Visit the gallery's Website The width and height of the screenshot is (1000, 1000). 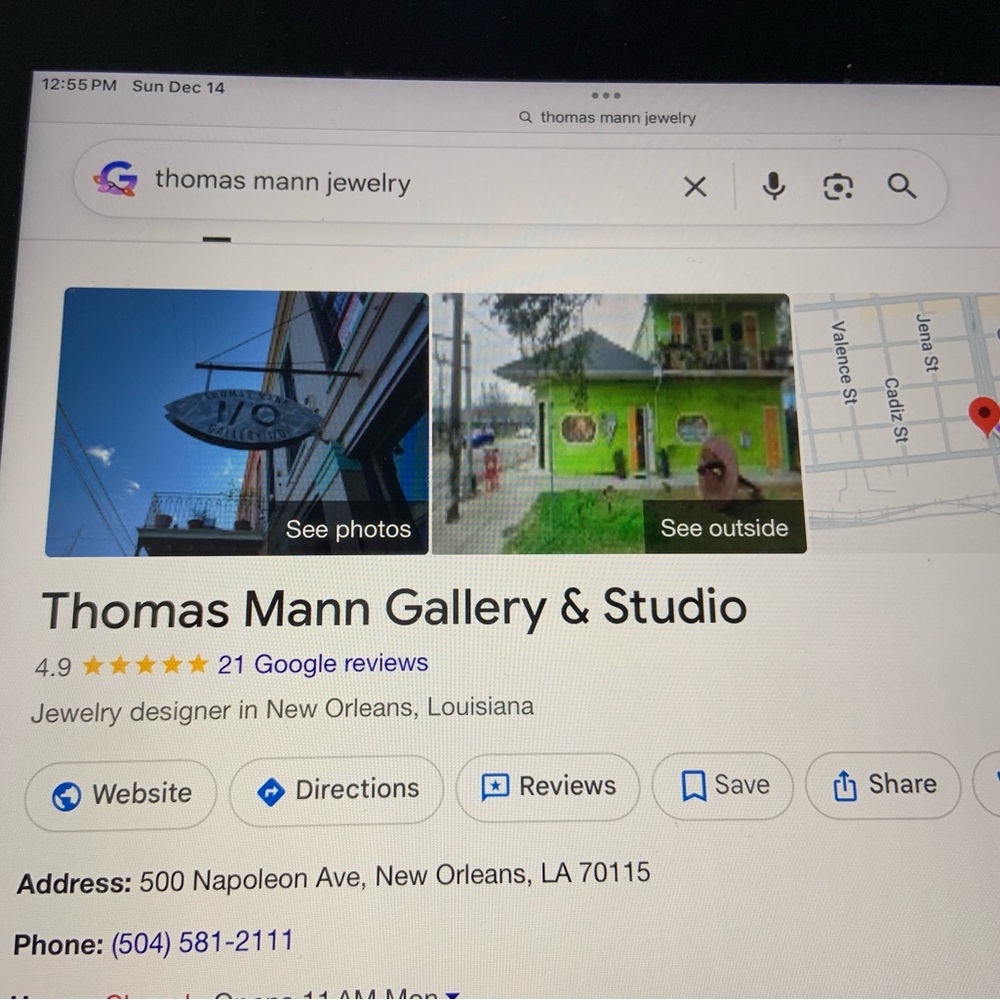pos(122,794)
